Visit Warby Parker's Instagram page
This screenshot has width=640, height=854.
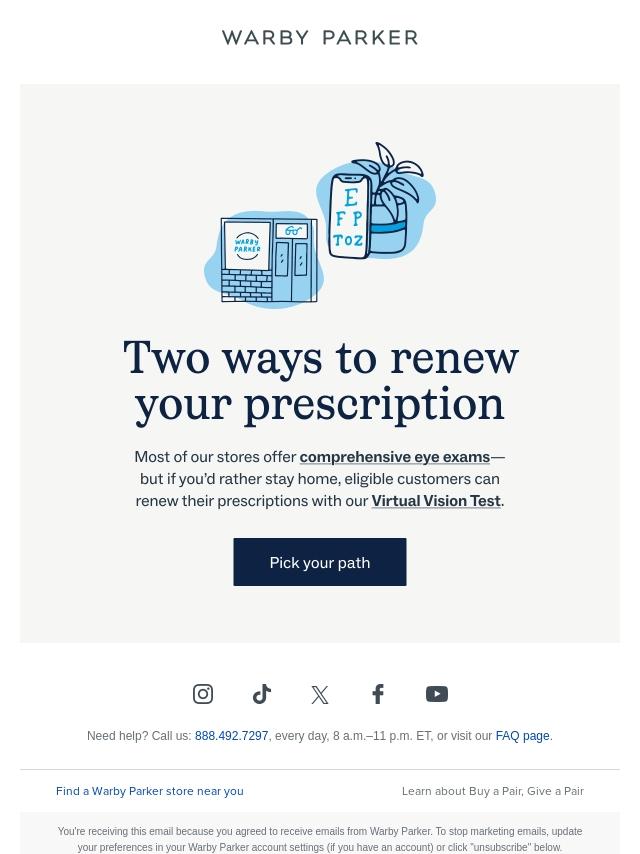[203, 694]
